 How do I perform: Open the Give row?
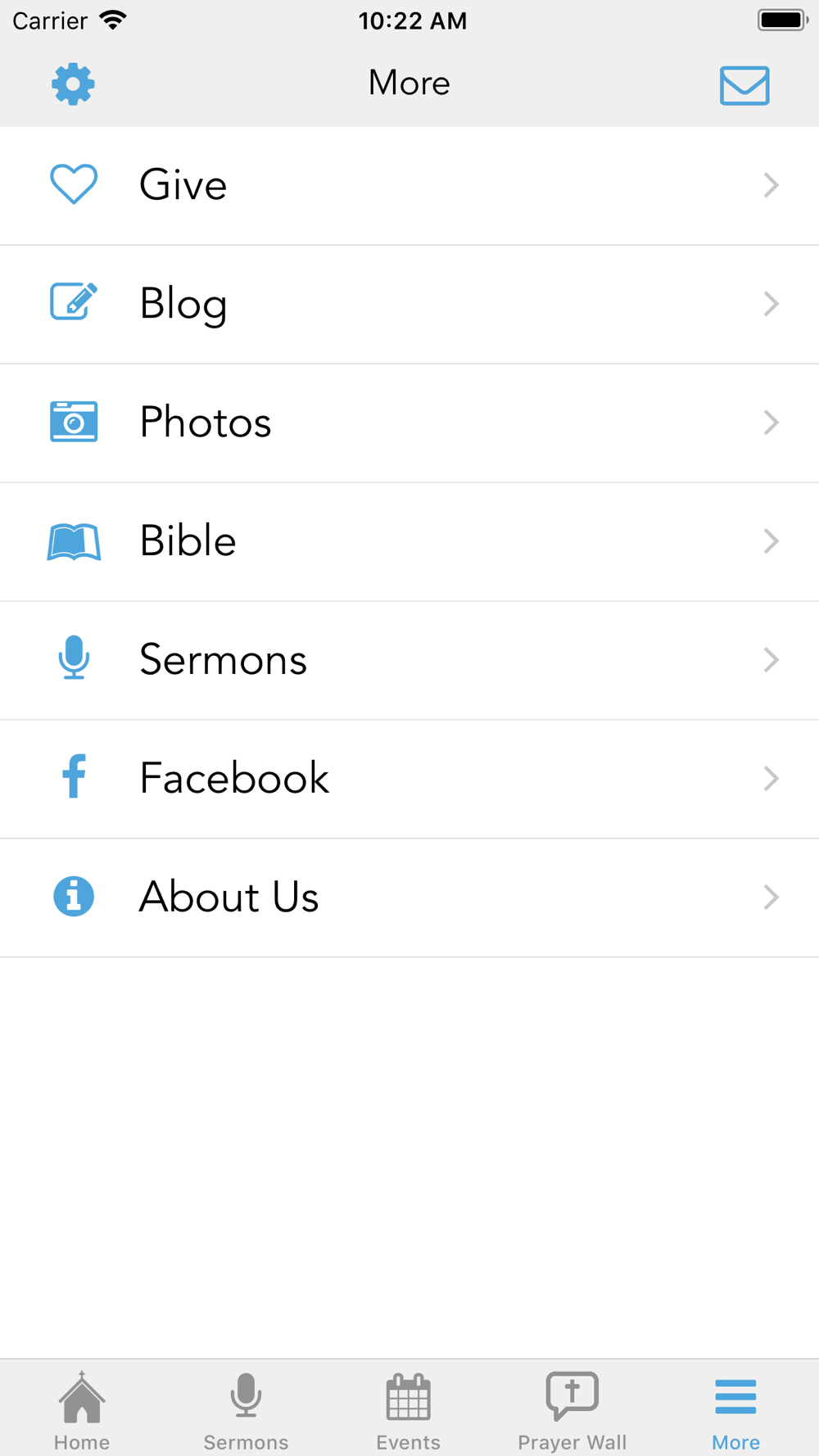(x=409, y=186)
